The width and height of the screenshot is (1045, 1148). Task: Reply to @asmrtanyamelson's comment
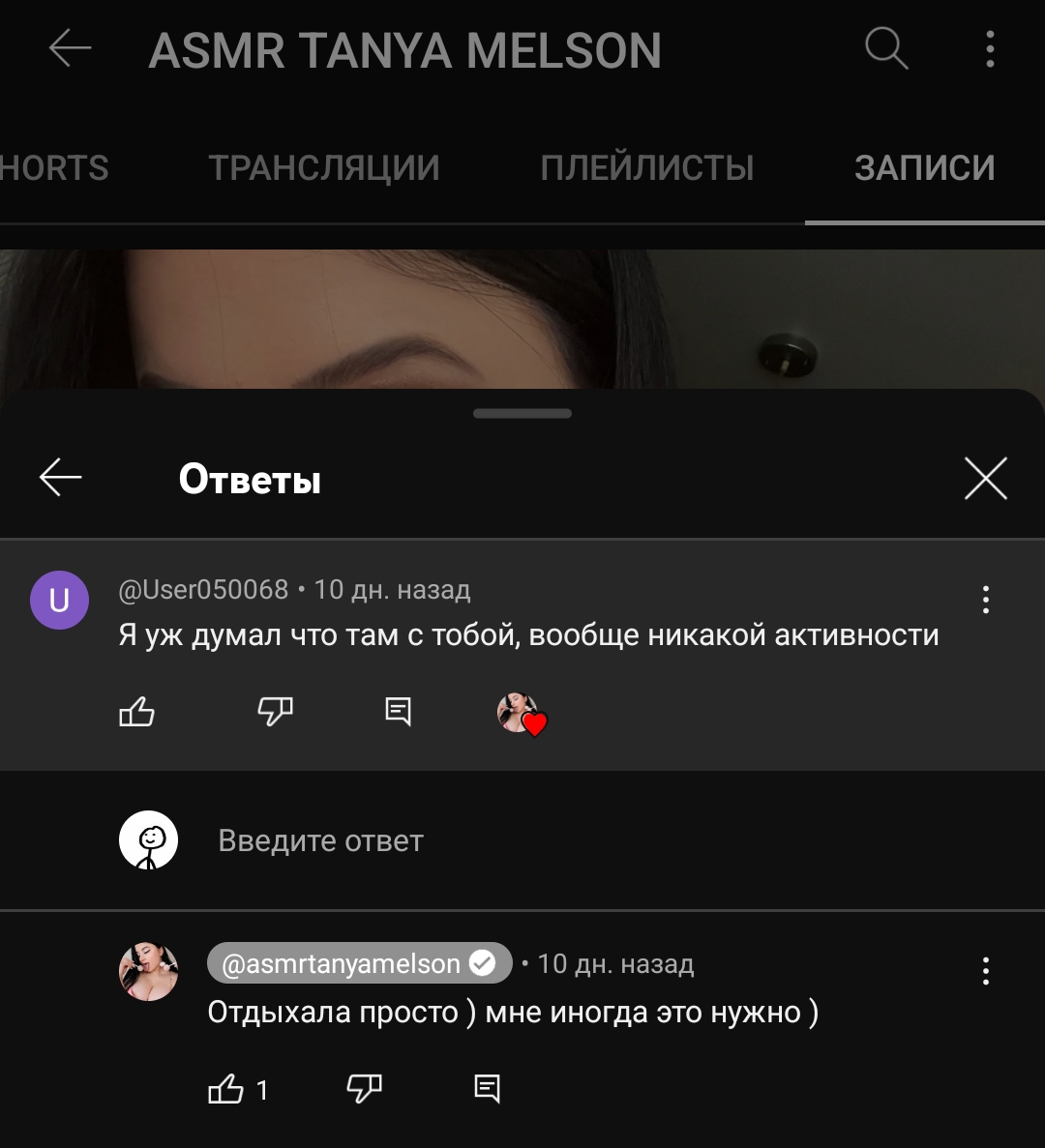(487, 1090)
